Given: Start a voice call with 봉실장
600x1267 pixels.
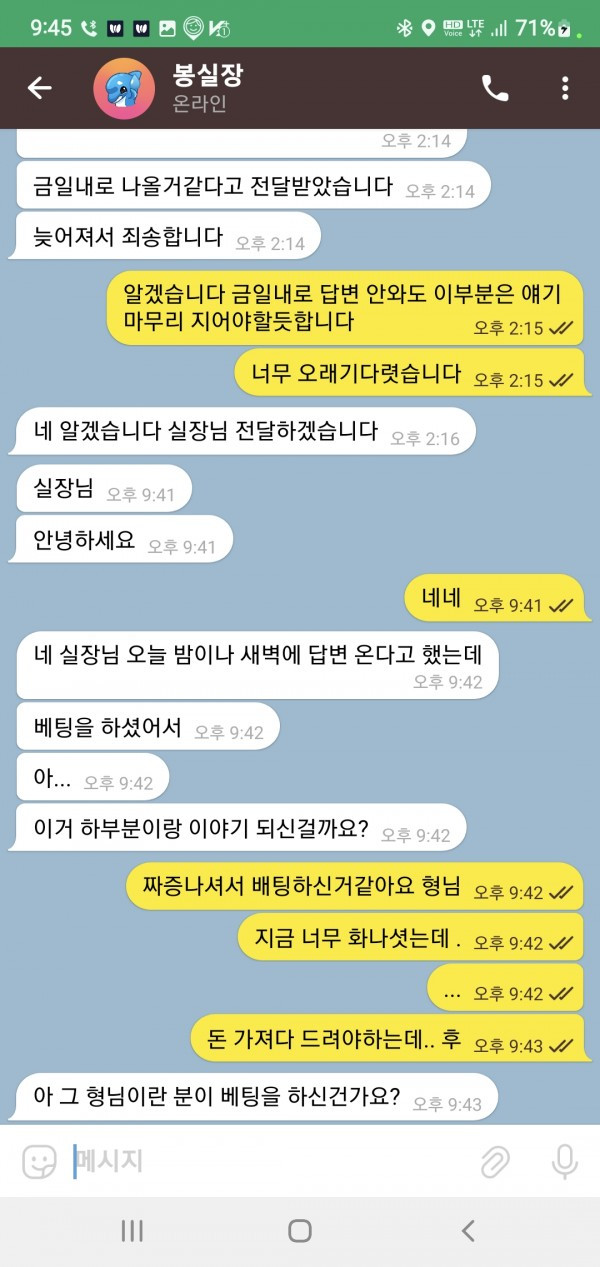Looking at the screenshot, I should pyautogui.click(x=495, y=88).
